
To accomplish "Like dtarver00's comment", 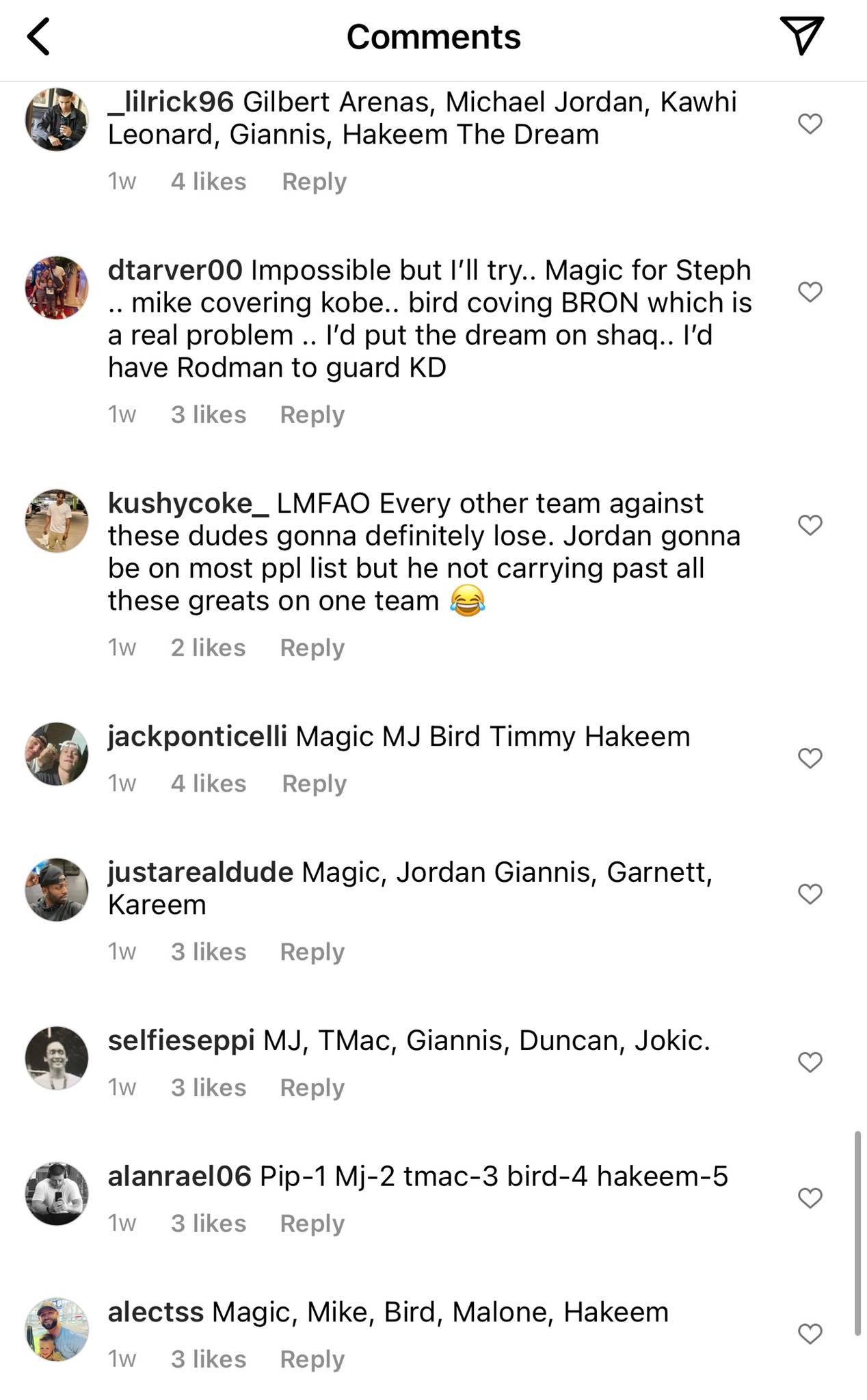I will point(810,292).
